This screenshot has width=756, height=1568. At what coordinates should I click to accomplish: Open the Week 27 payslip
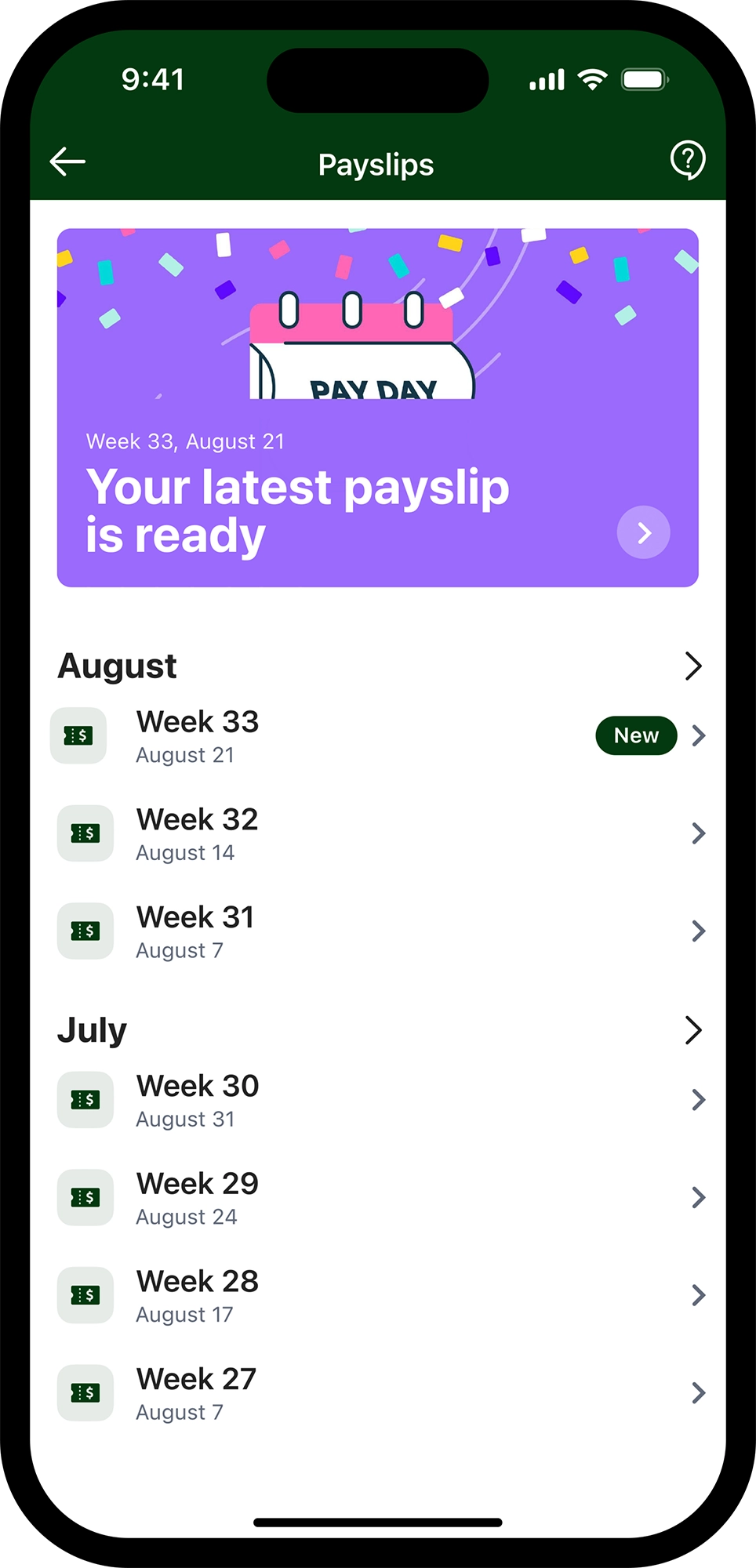tap(378, 1393)
